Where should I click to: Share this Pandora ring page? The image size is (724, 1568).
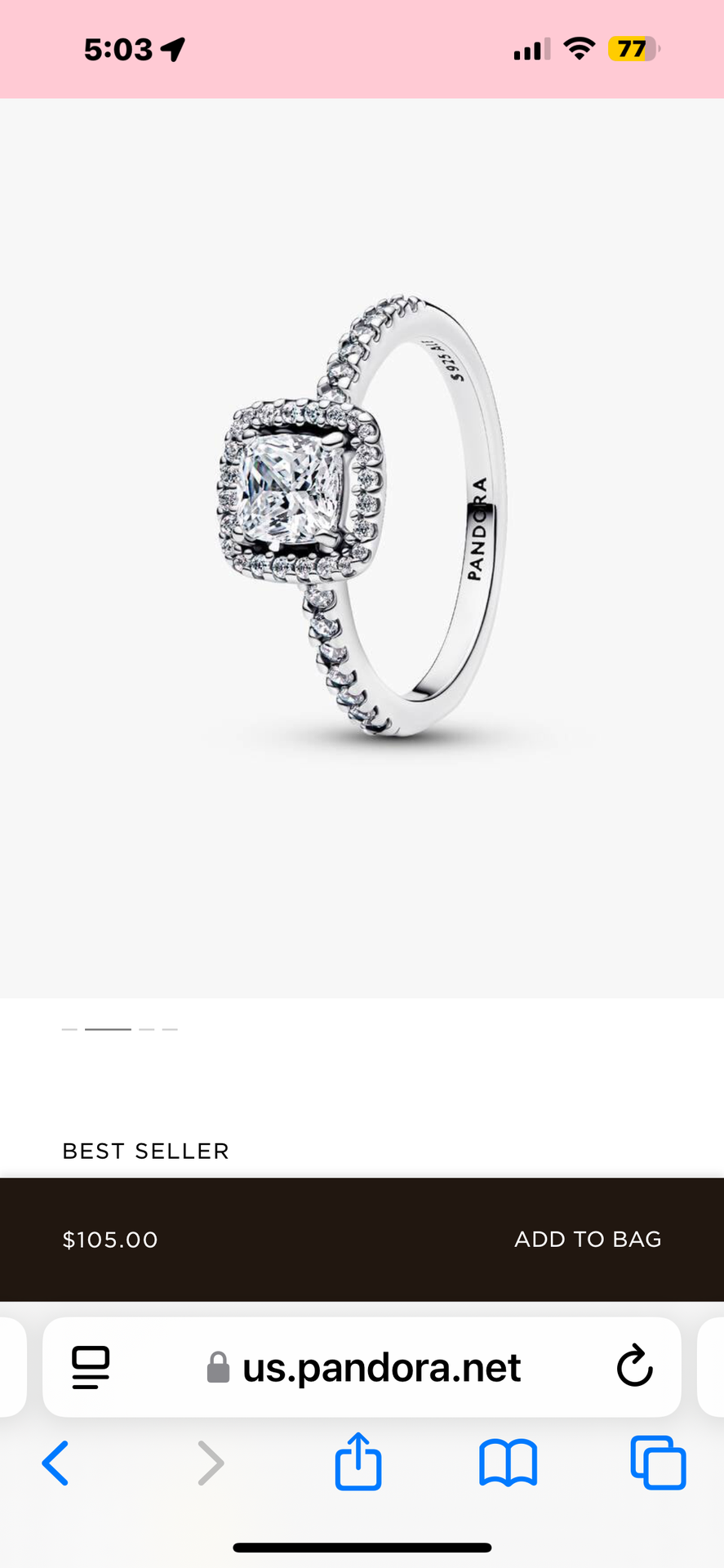click(x=358, y=1462)
